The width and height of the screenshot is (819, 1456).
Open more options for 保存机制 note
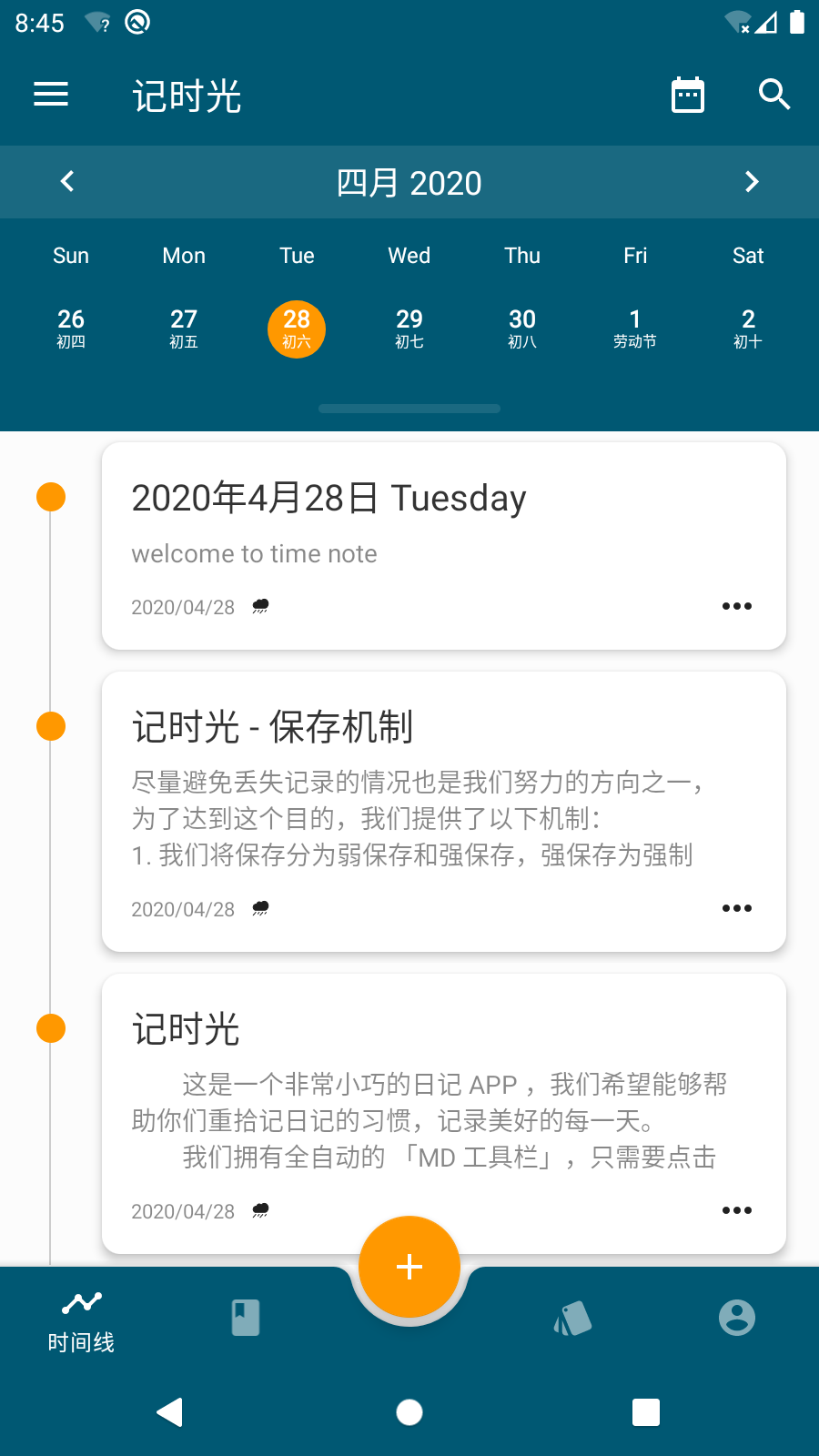point(736,908)
